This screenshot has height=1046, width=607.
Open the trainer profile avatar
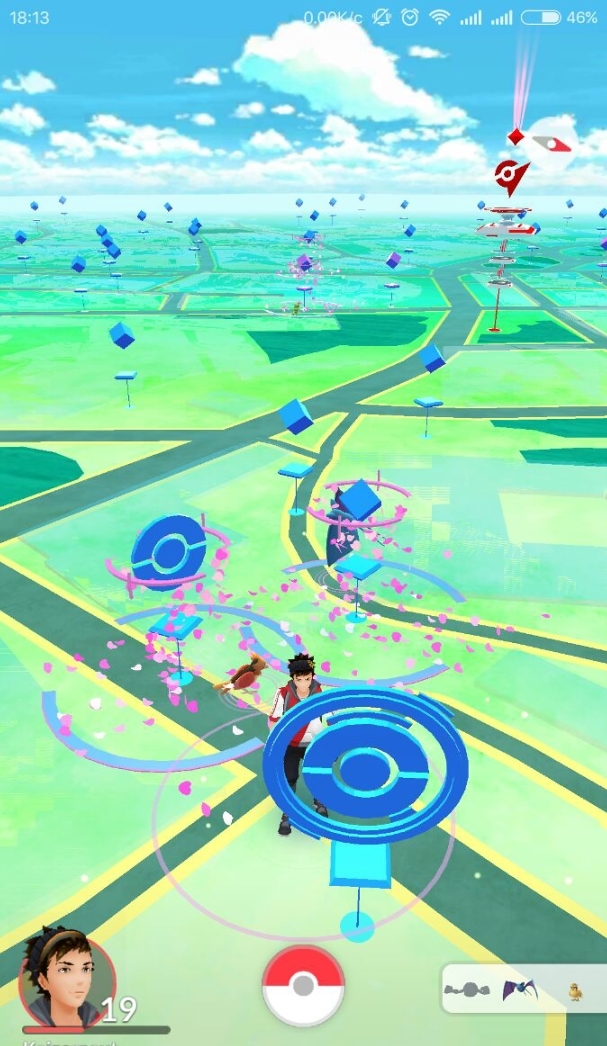coord(67,978)
